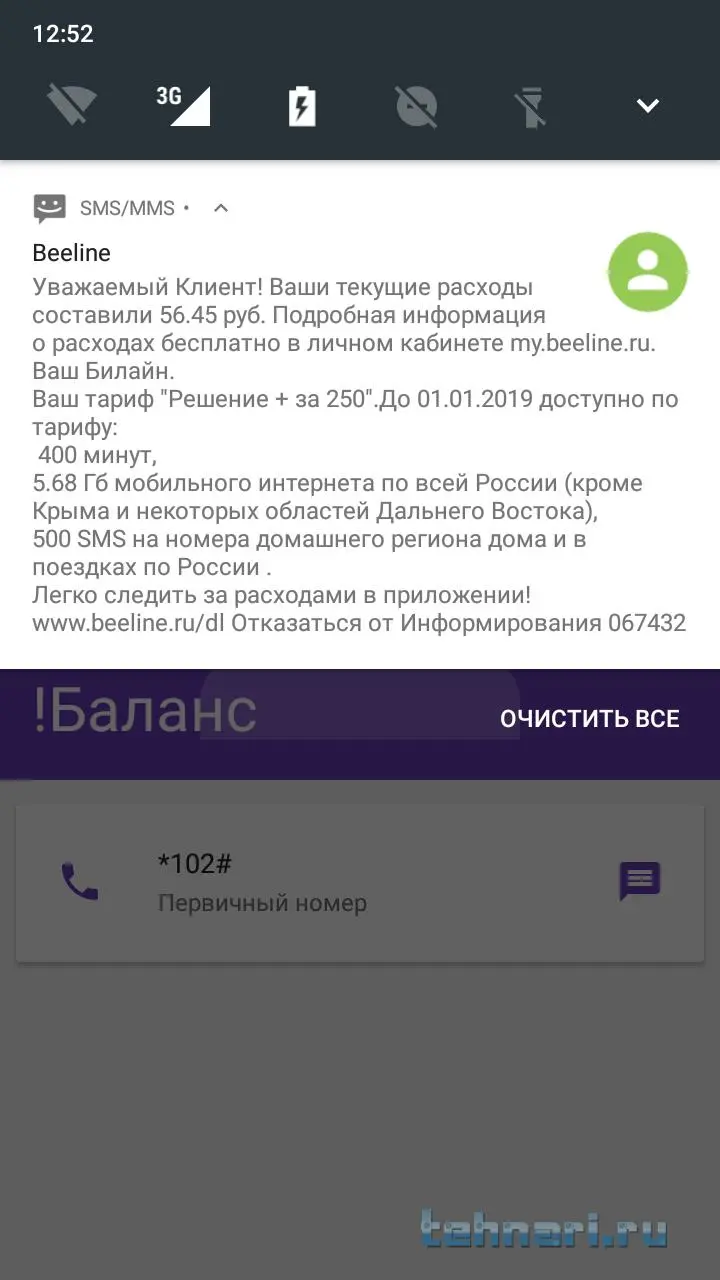
Task: Turn on the flashlight
Action: [x=532, y=105]
